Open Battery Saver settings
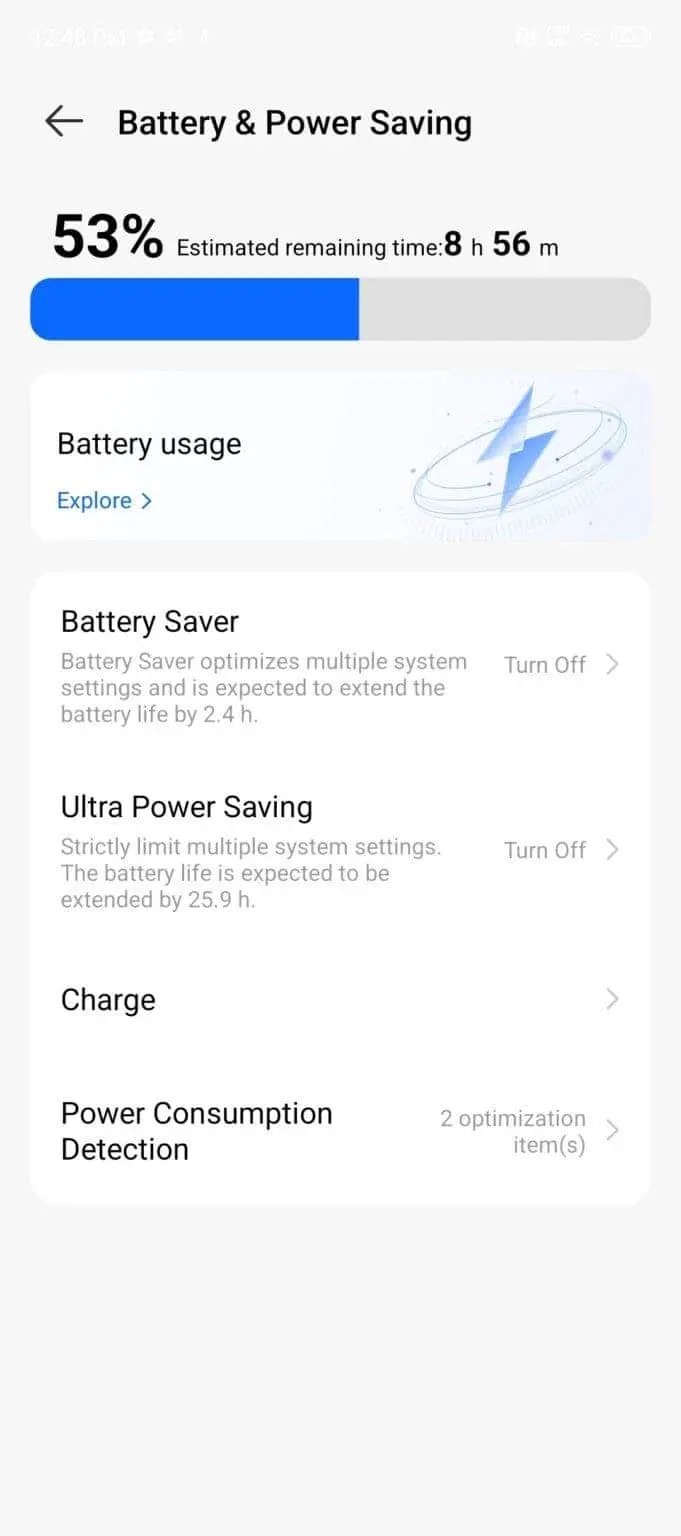Viewport: 681px width, 1536px height. click(340, 664)
